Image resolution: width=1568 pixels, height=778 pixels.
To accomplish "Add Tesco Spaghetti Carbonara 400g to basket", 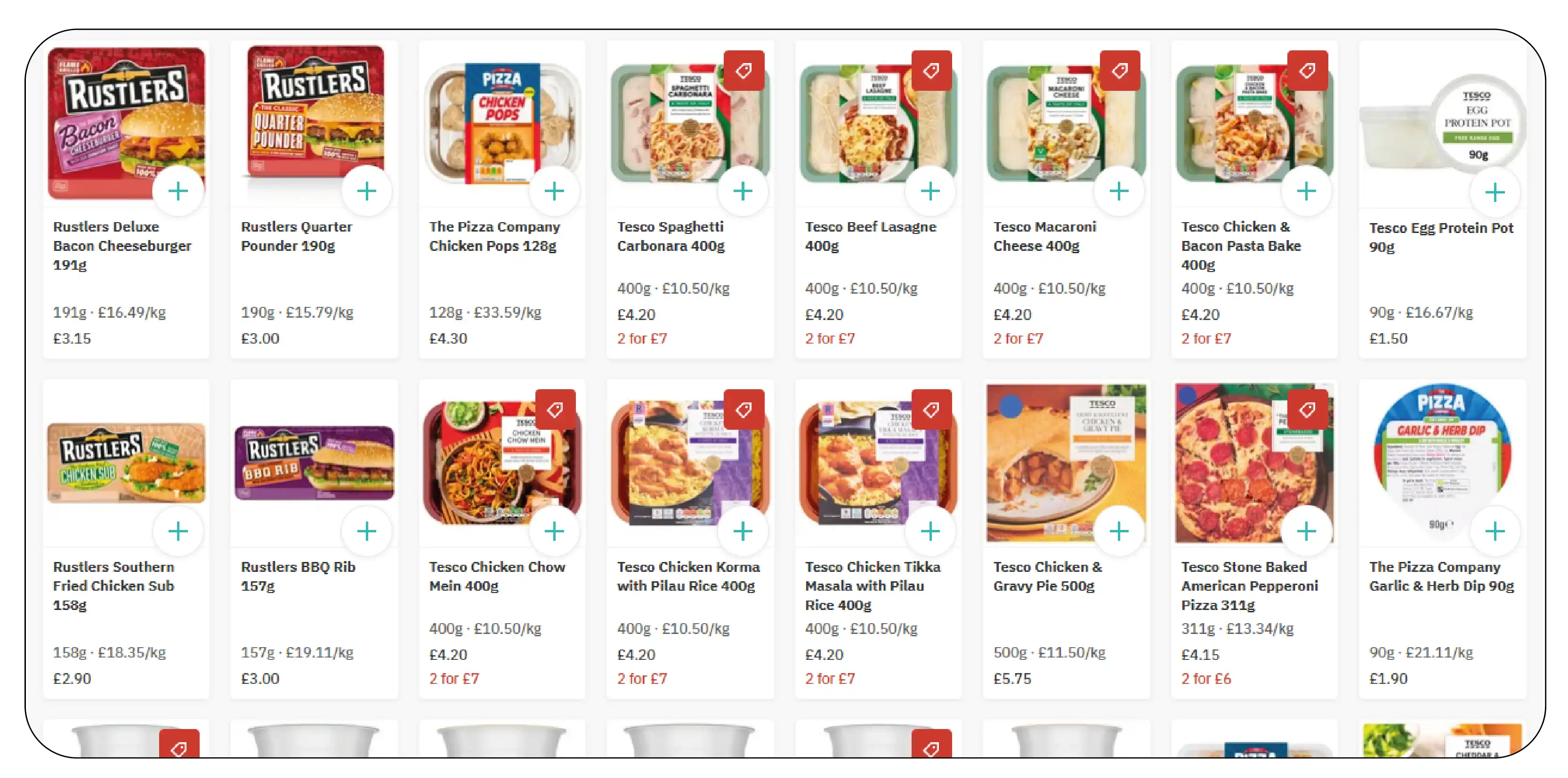I will [x=742, y=191].
